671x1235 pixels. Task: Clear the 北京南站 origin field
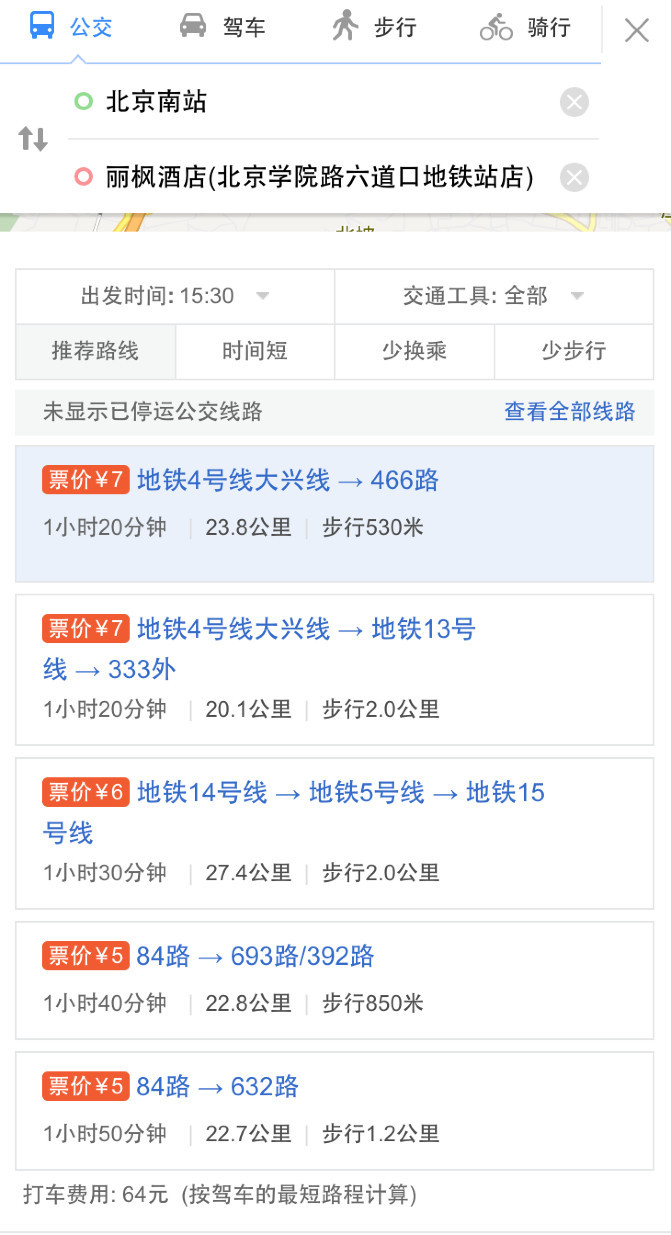574,102
